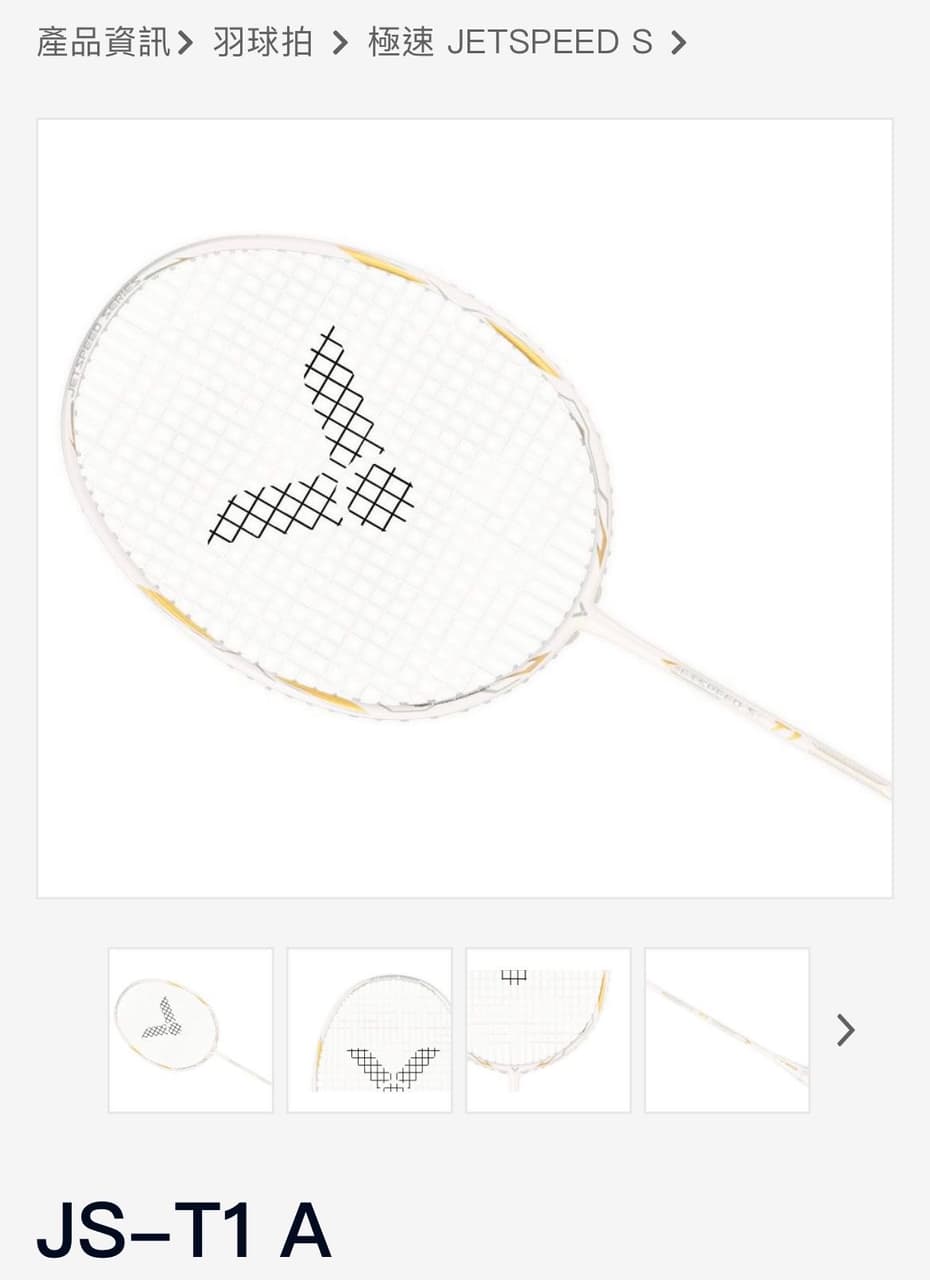Open the 極速 JETSPEED S series breadcrumb

(510, 43)
